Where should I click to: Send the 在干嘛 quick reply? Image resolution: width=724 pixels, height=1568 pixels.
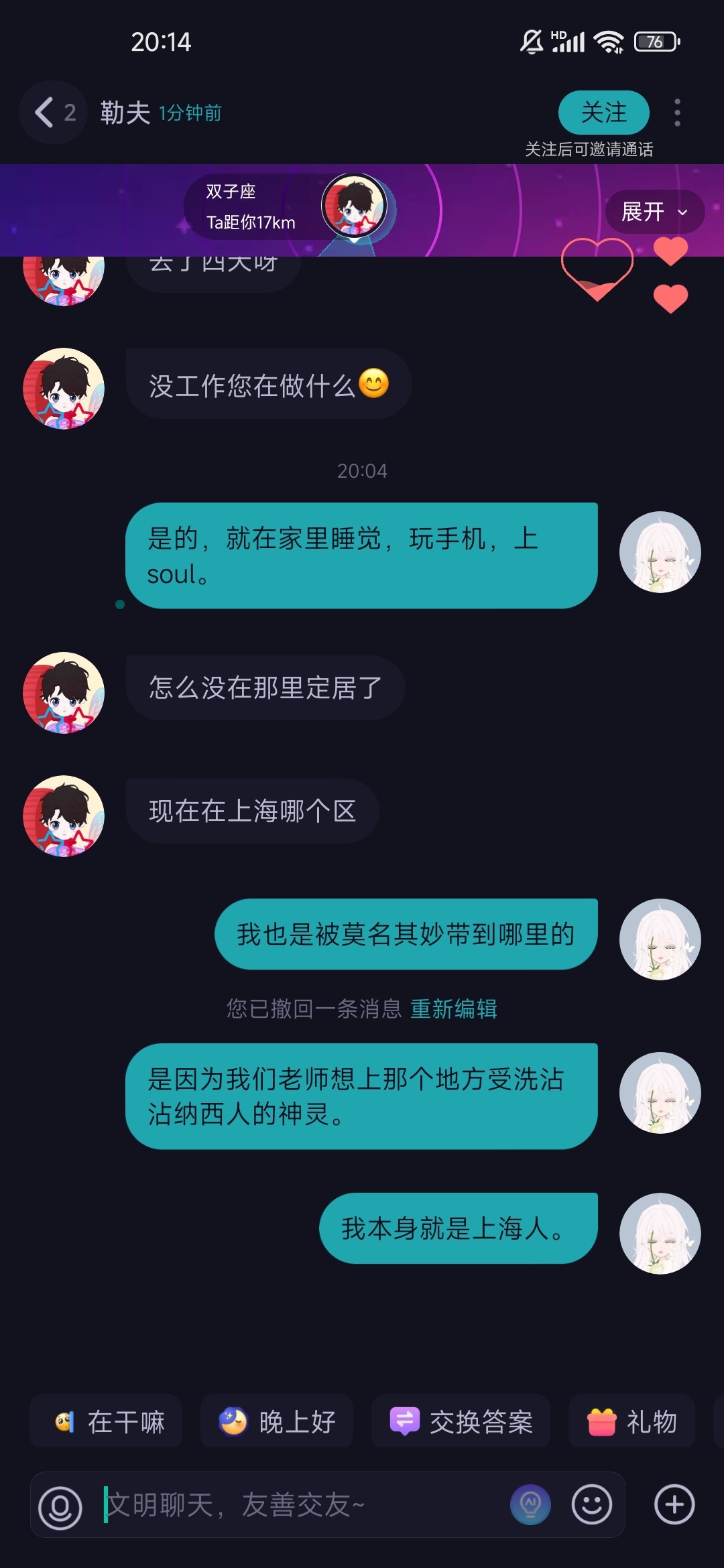point(107,1421)
